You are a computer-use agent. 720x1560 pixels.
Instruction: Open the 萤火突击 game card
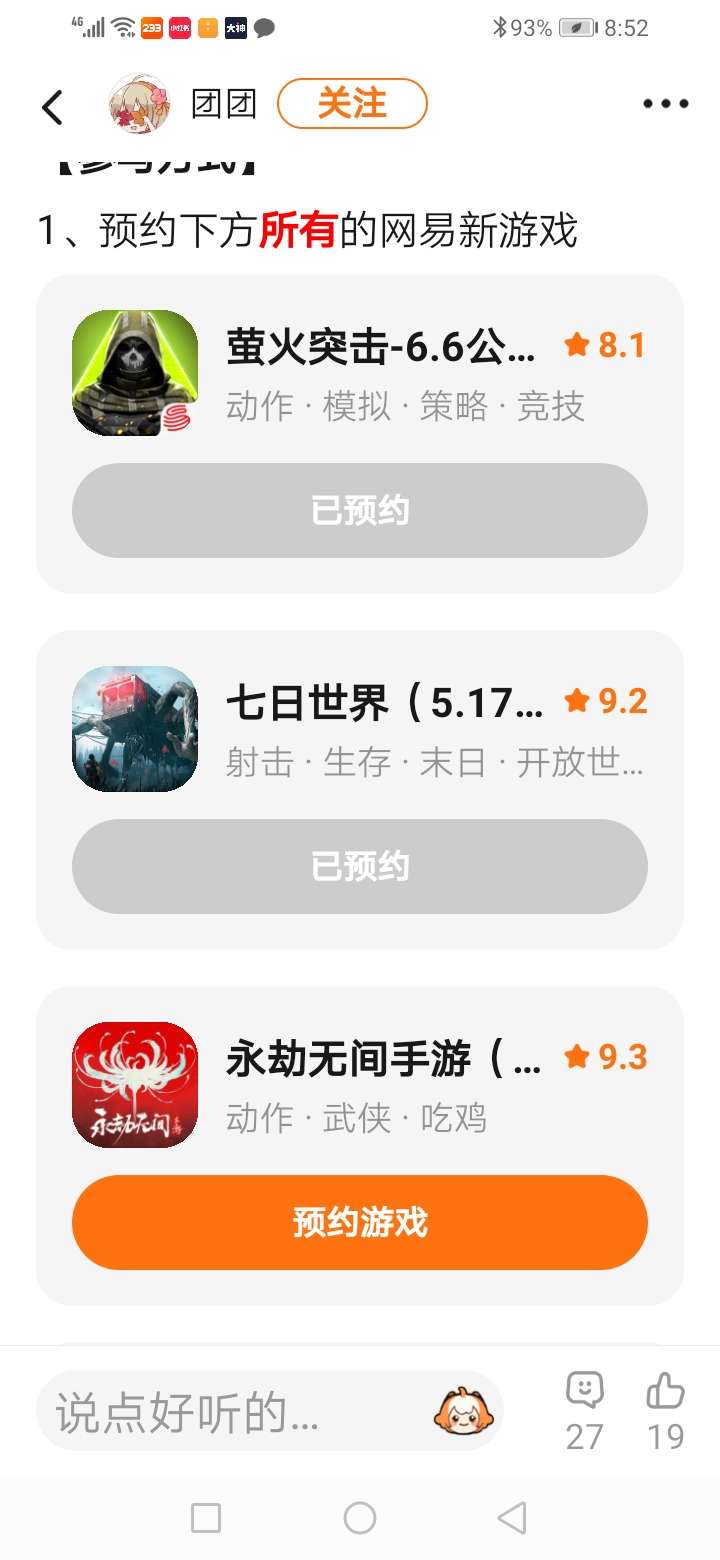point(360,373)
